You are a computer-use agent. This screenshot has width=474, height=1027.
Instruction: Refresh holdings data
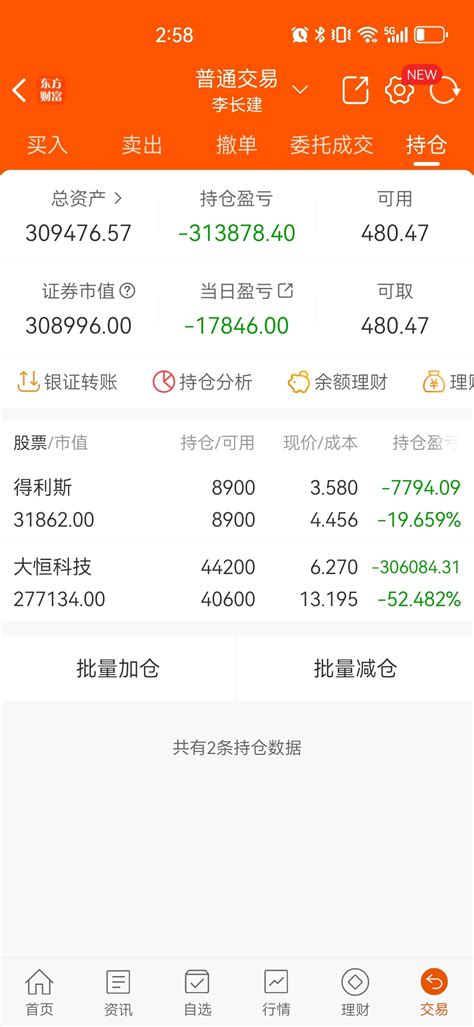coord(445,90)
